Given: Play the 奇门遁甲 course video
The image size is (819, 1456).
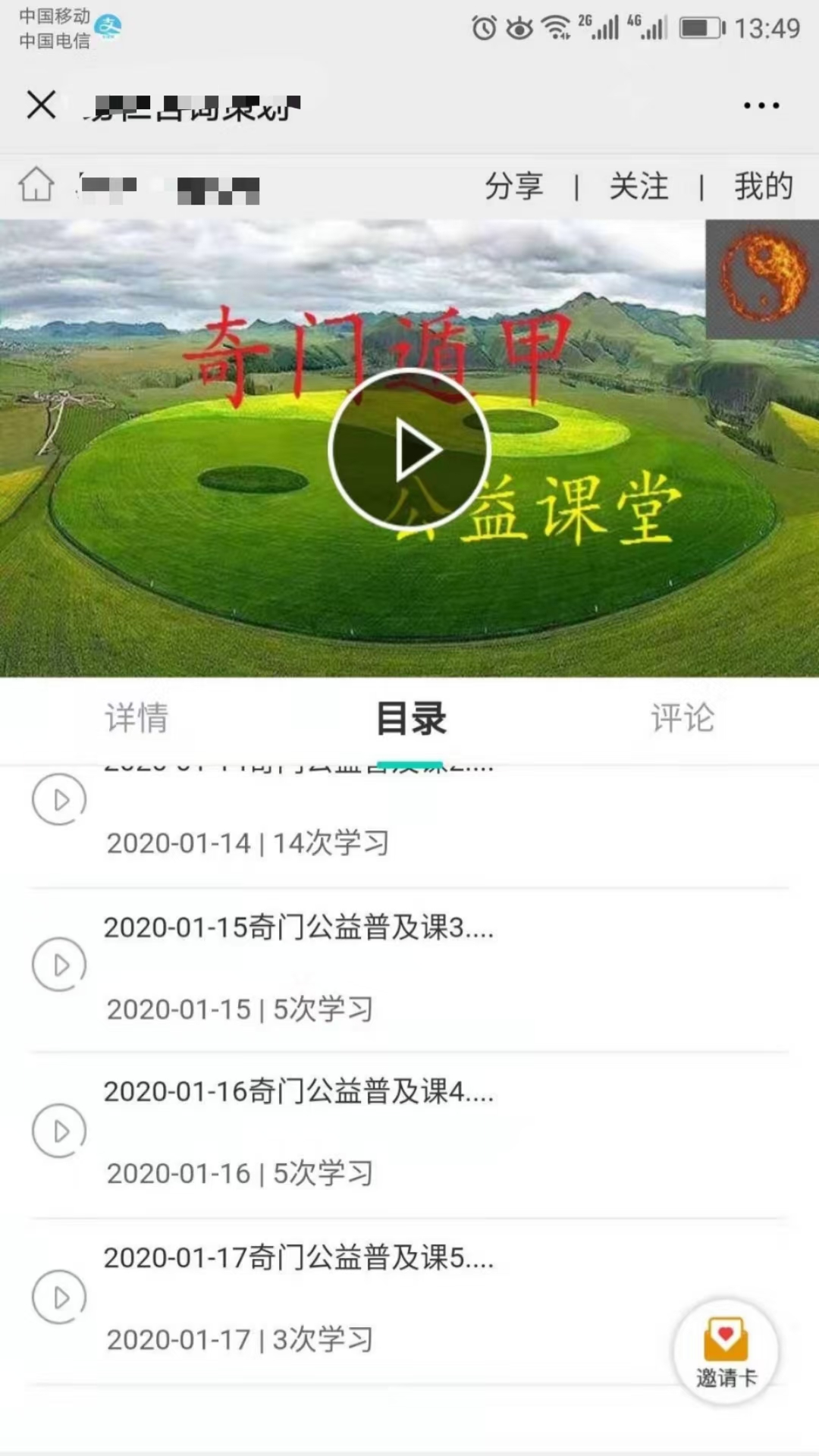Looking at the screenshot, I should point(409,450).
